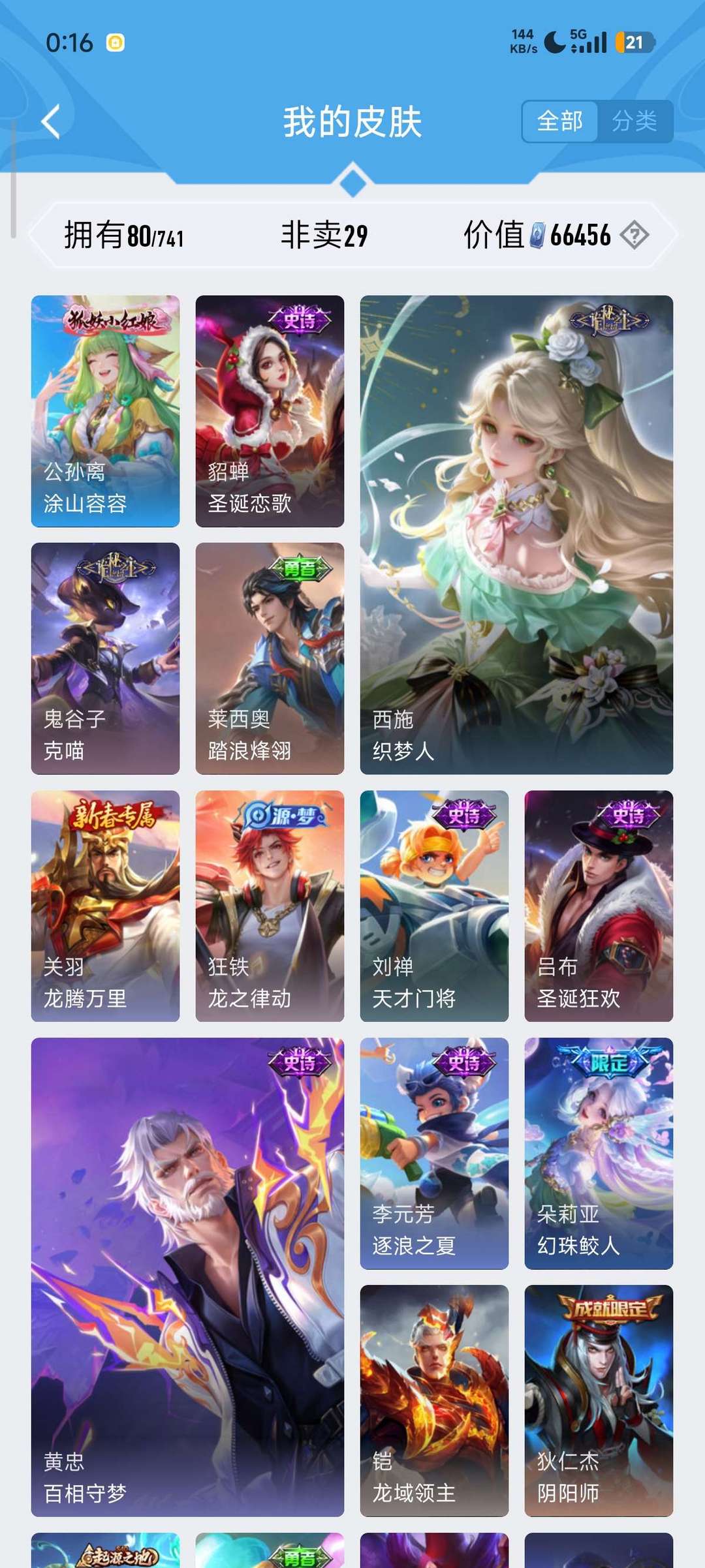
Task: Open 鬼谷子 克喵 skin card
Action: pos(105,658)
